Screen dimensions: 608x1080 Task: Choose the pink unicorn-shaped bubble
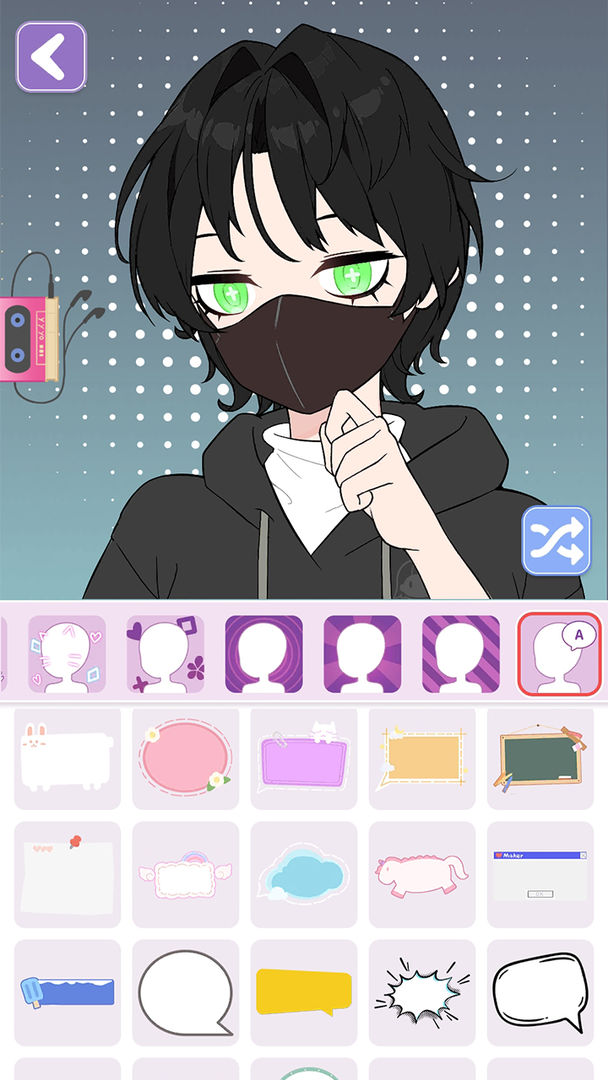tap(421, 874)
